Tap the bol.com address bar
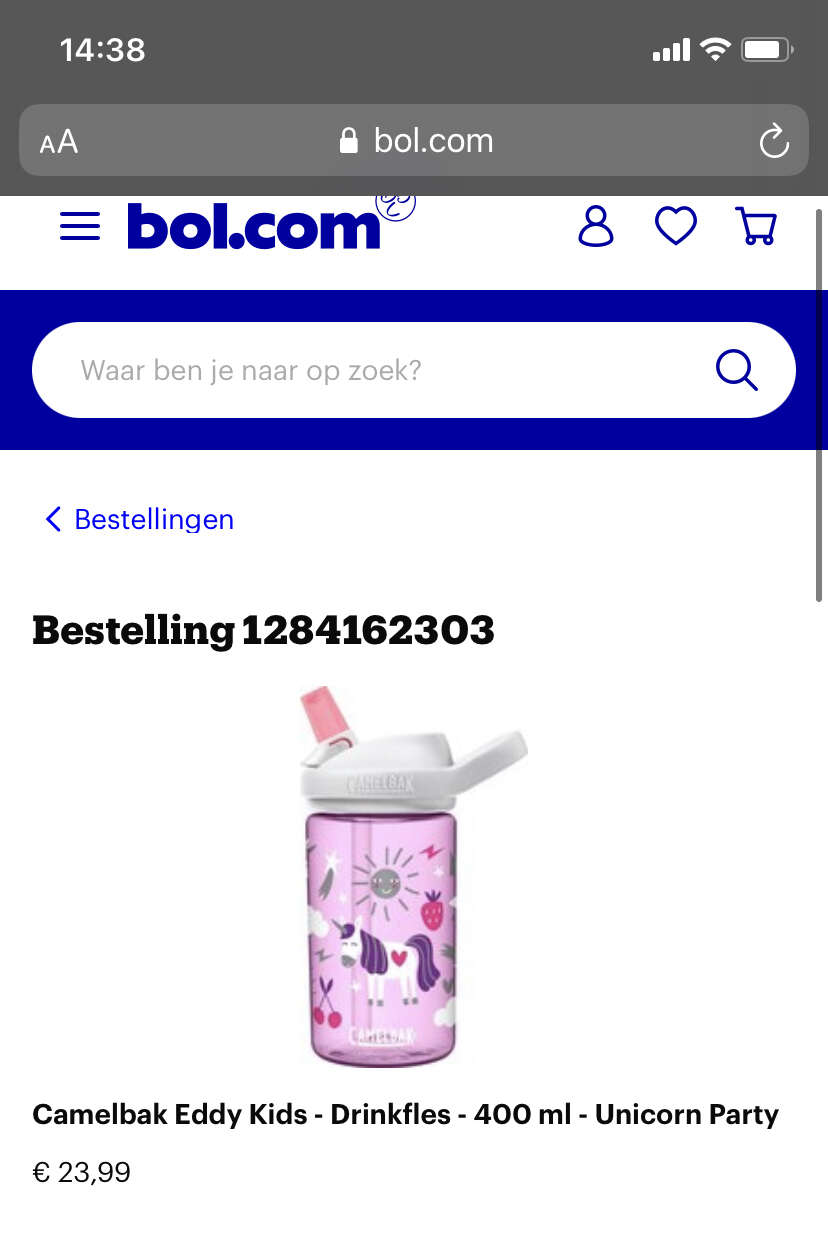 click(x=416, y=141)
